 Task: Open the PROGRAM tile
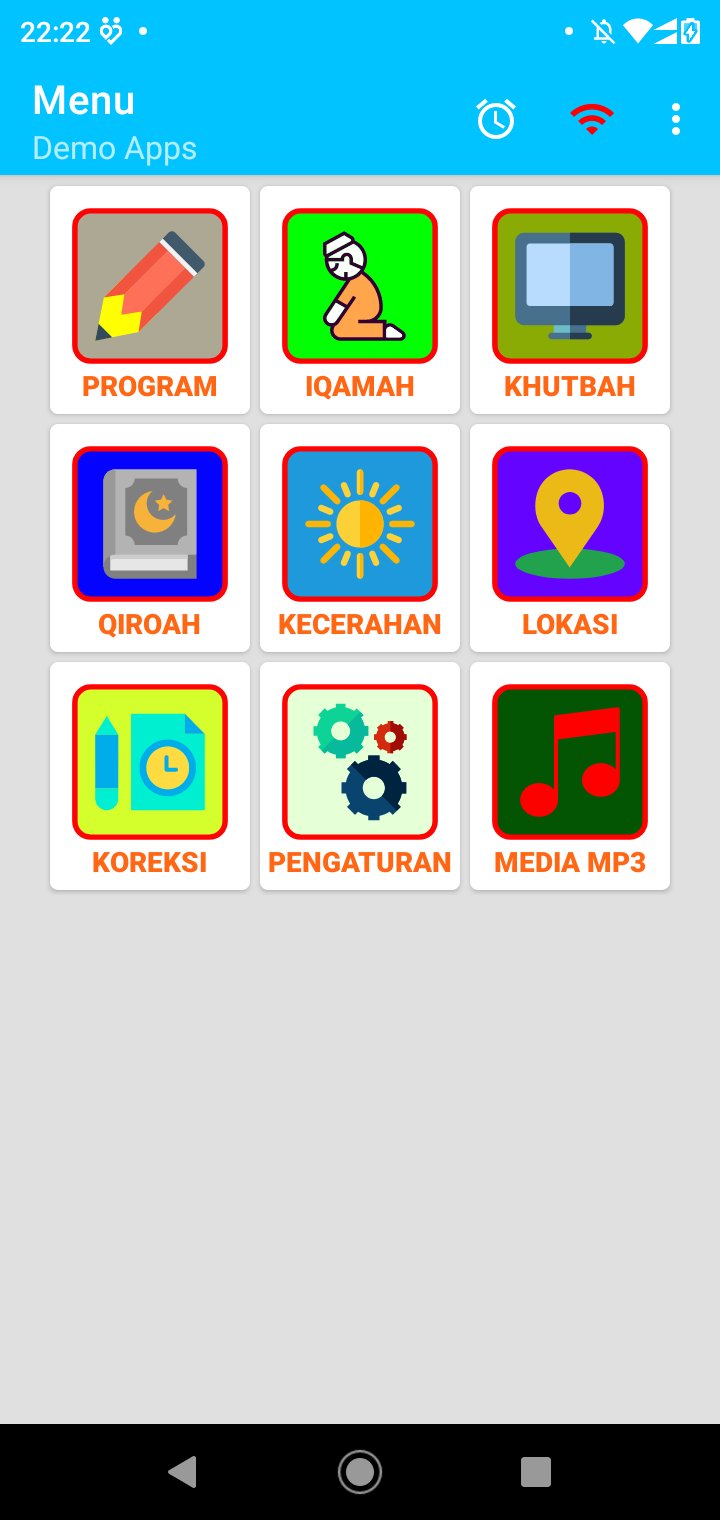150,300
